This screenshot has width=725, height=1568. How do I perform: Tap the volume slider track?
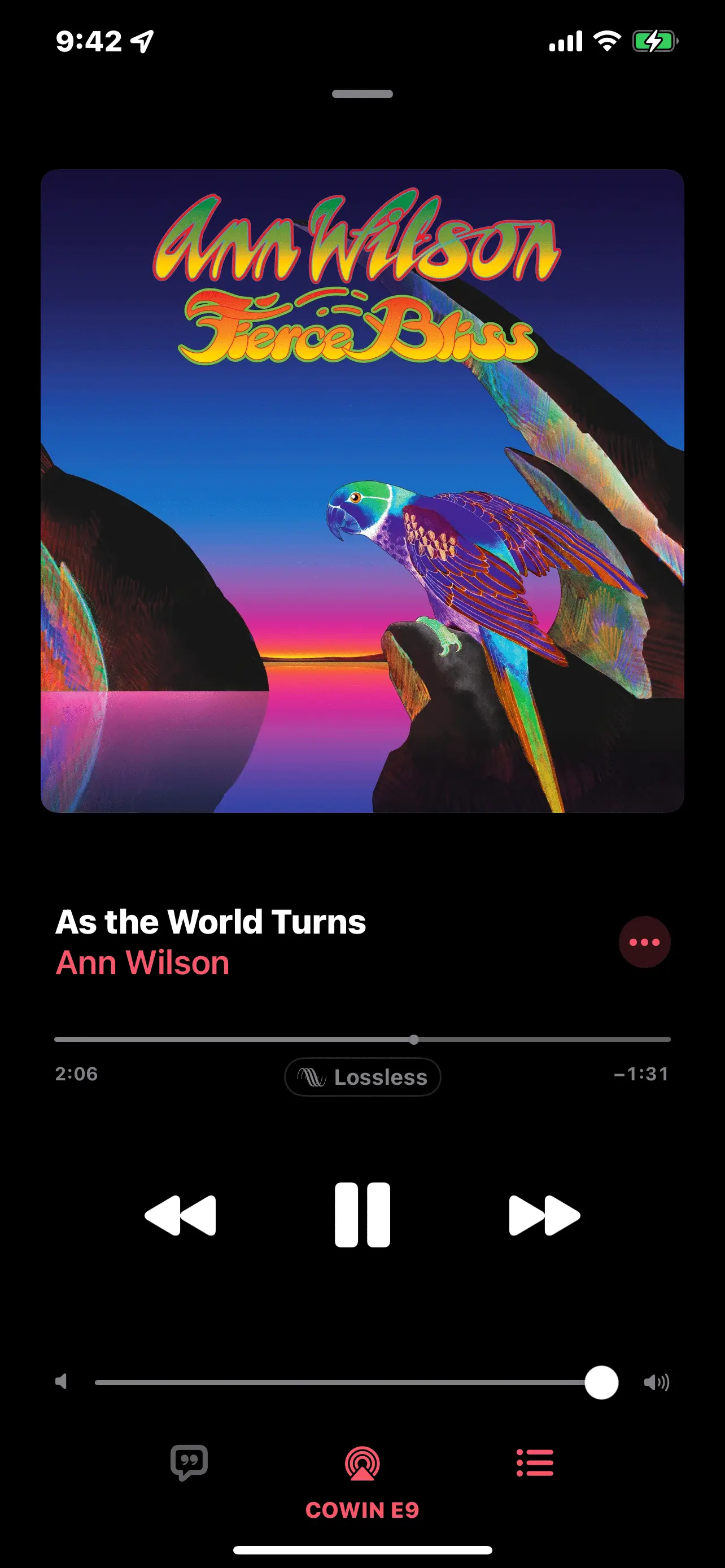tap(341, 1382)
